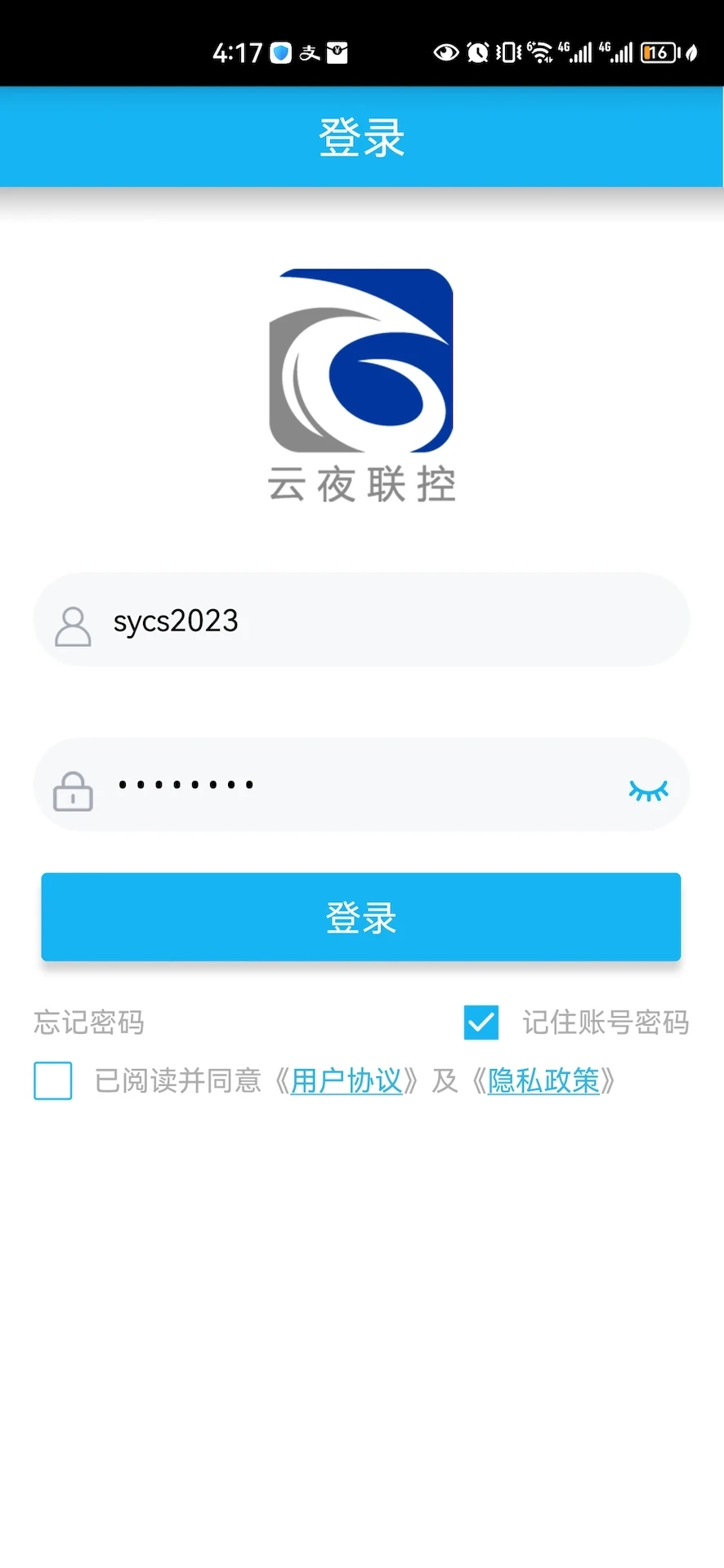Show the hidden password using the eye toggle
724x1568 pixels.
tap(649, 790)
